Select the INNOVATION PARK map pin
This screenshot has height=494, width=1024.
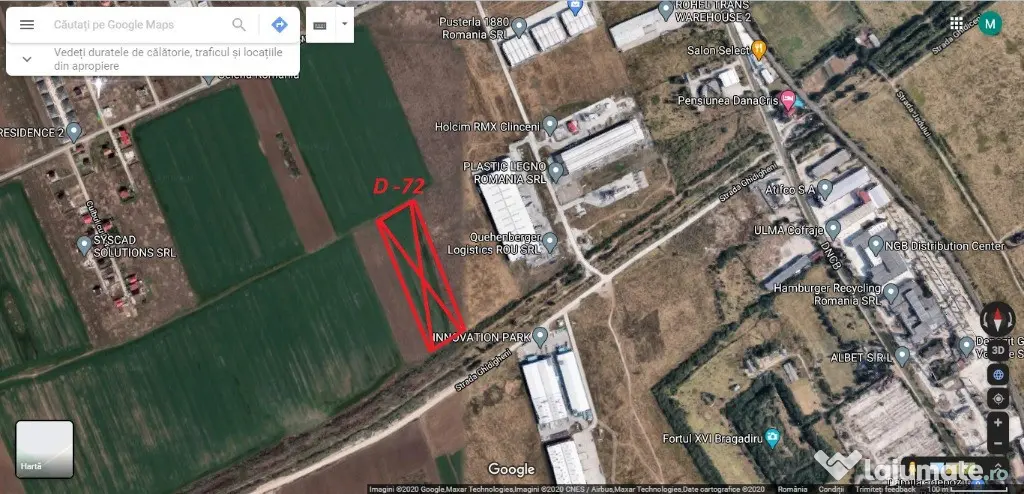[540, 335]
